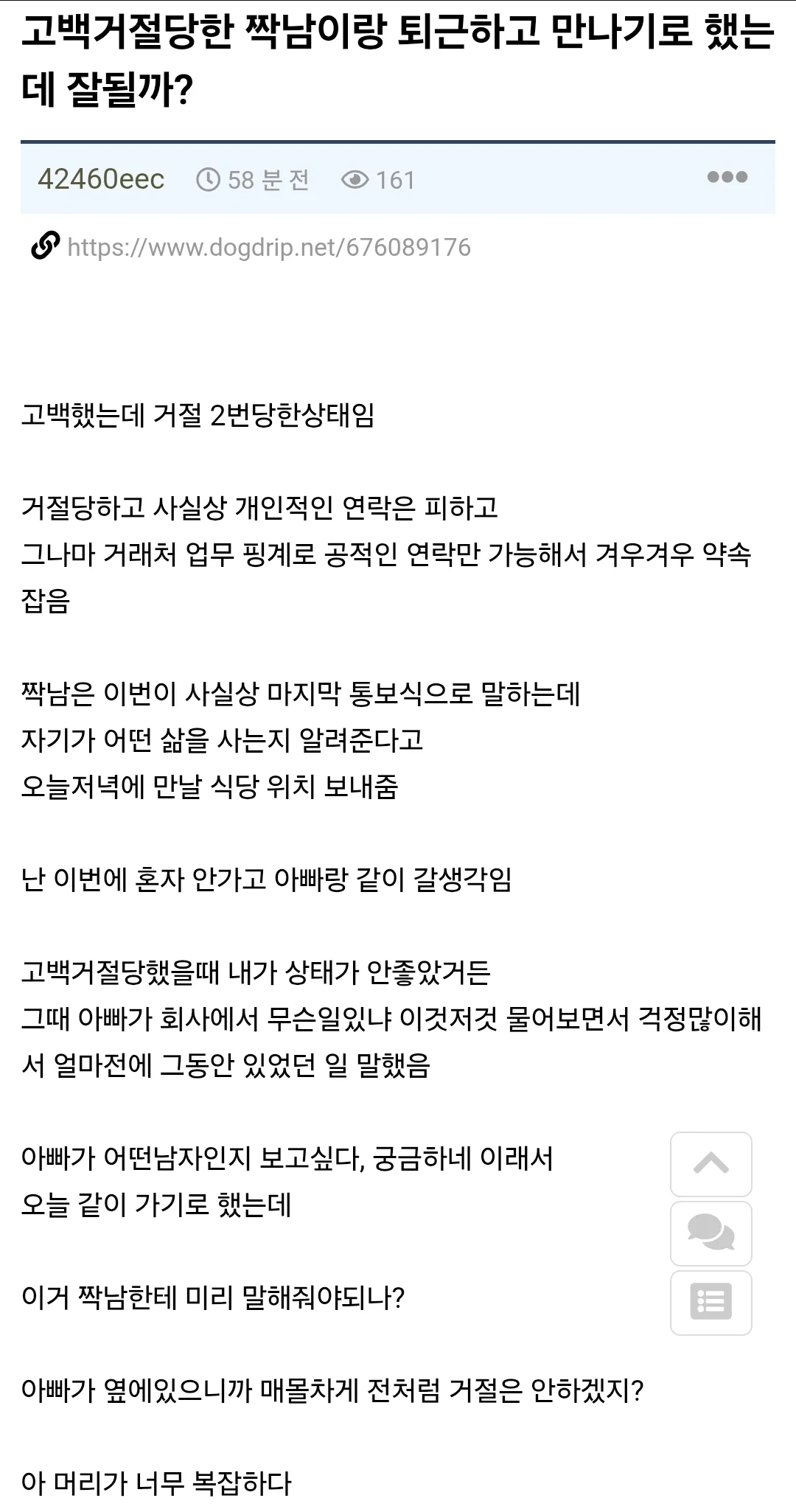Screen dimensions: 796x1512
Task: Jump to comments with speech bubble button
Action: click(x=711, y=1233)
